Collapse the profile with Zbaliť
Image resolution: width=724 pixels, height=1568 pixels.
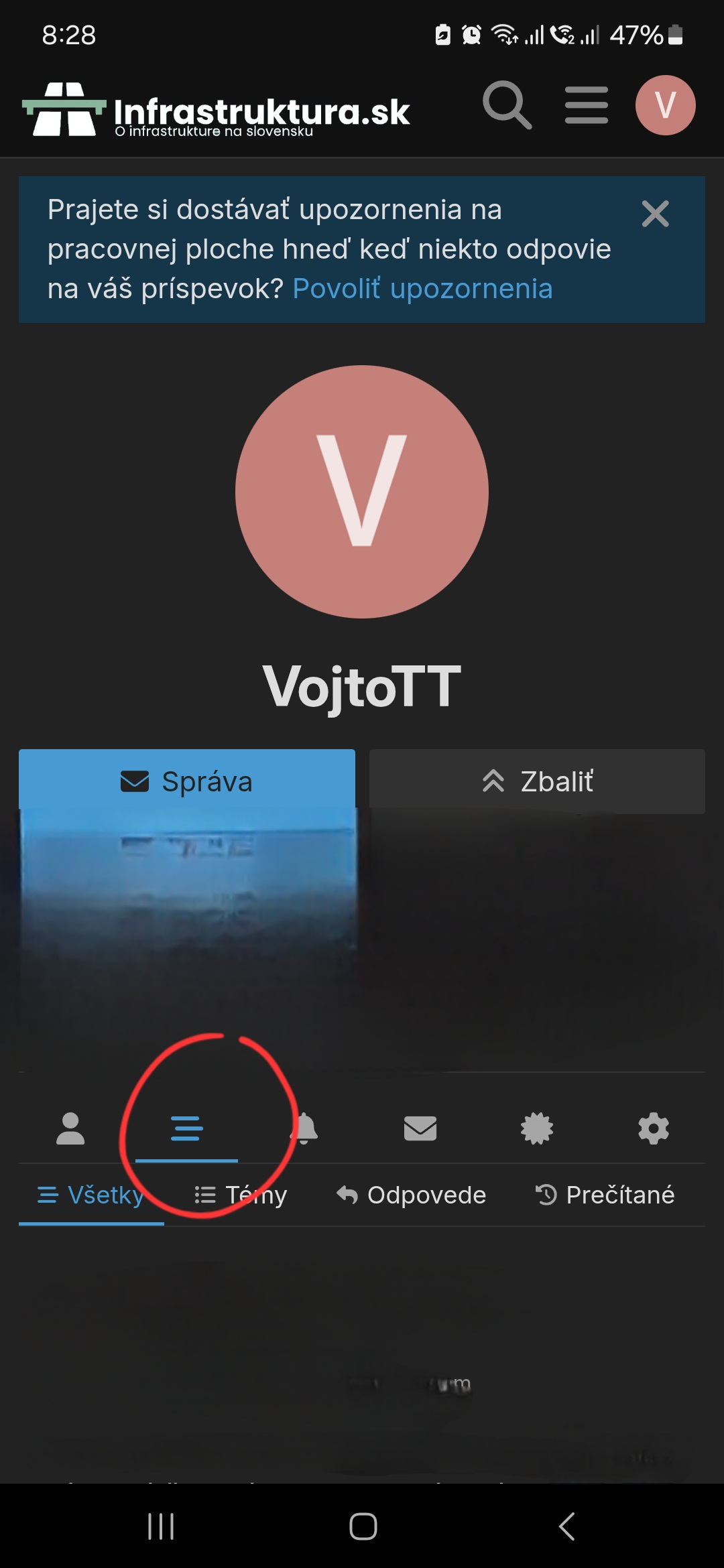[537, 781]
